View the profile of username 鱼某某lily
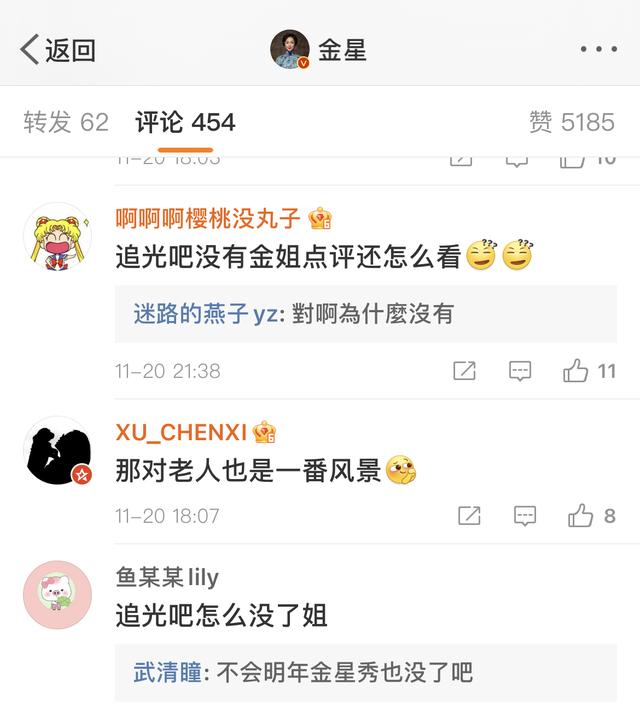This screenshot has height=712, width=640. pos(167,577)
